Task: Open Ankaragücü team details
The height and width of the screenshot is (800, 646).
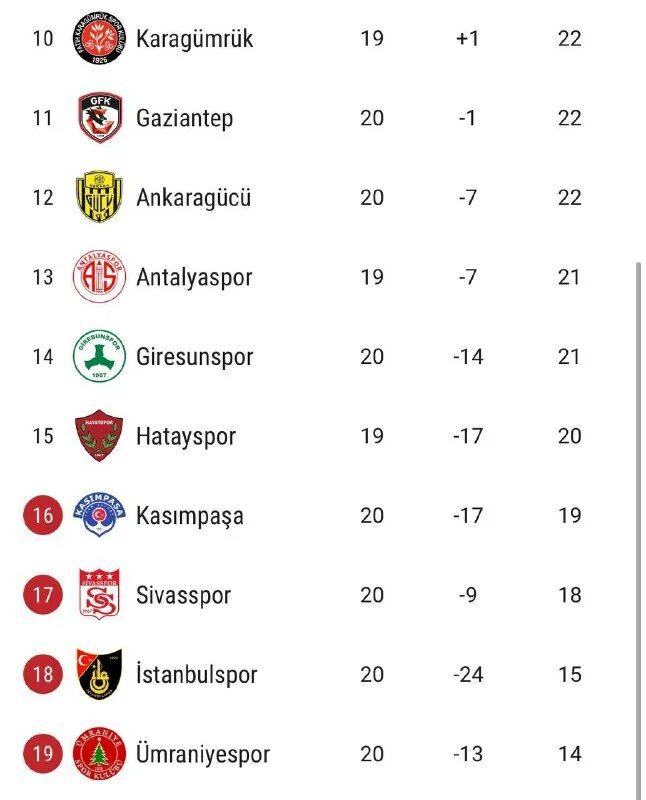Action: 193,198
